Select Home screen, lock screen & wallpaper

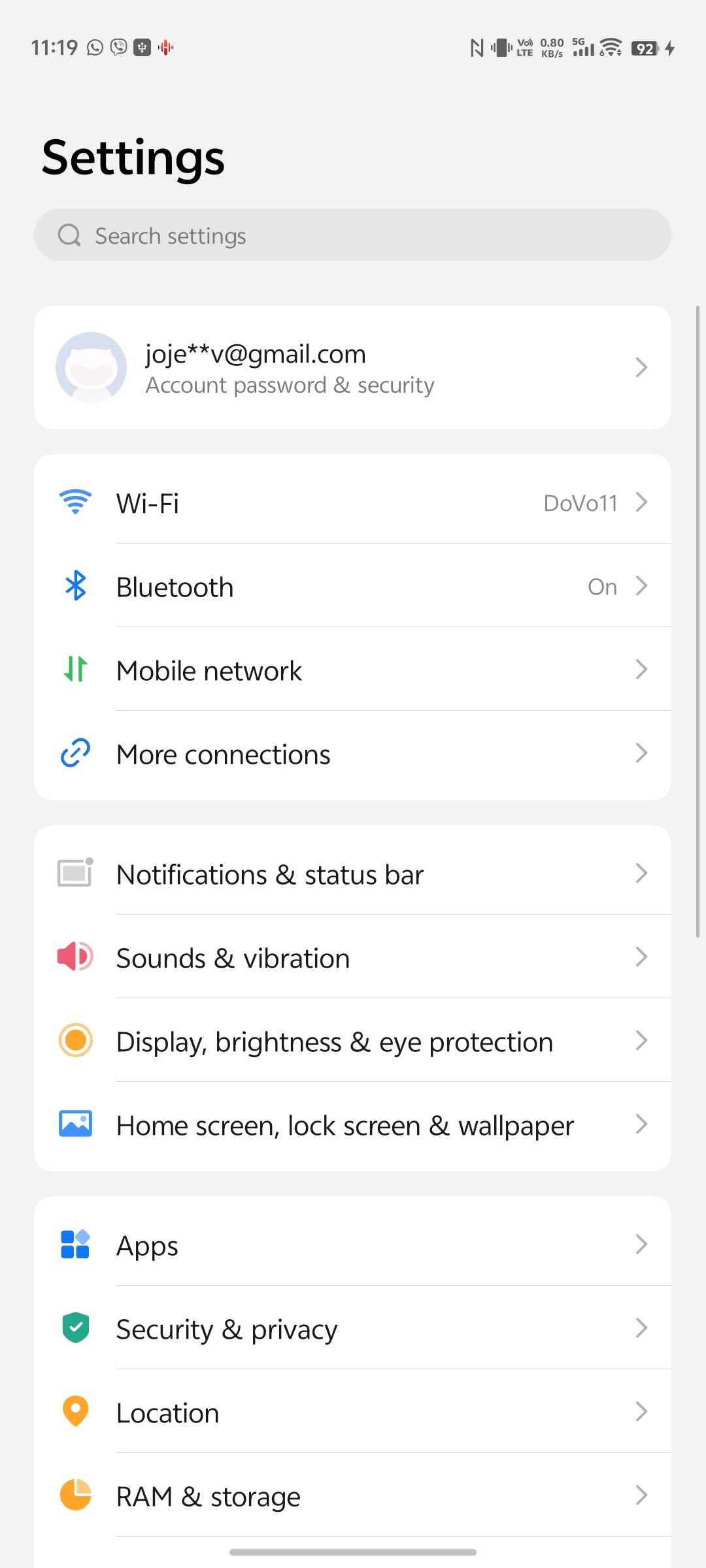(x=352, y=1125)
